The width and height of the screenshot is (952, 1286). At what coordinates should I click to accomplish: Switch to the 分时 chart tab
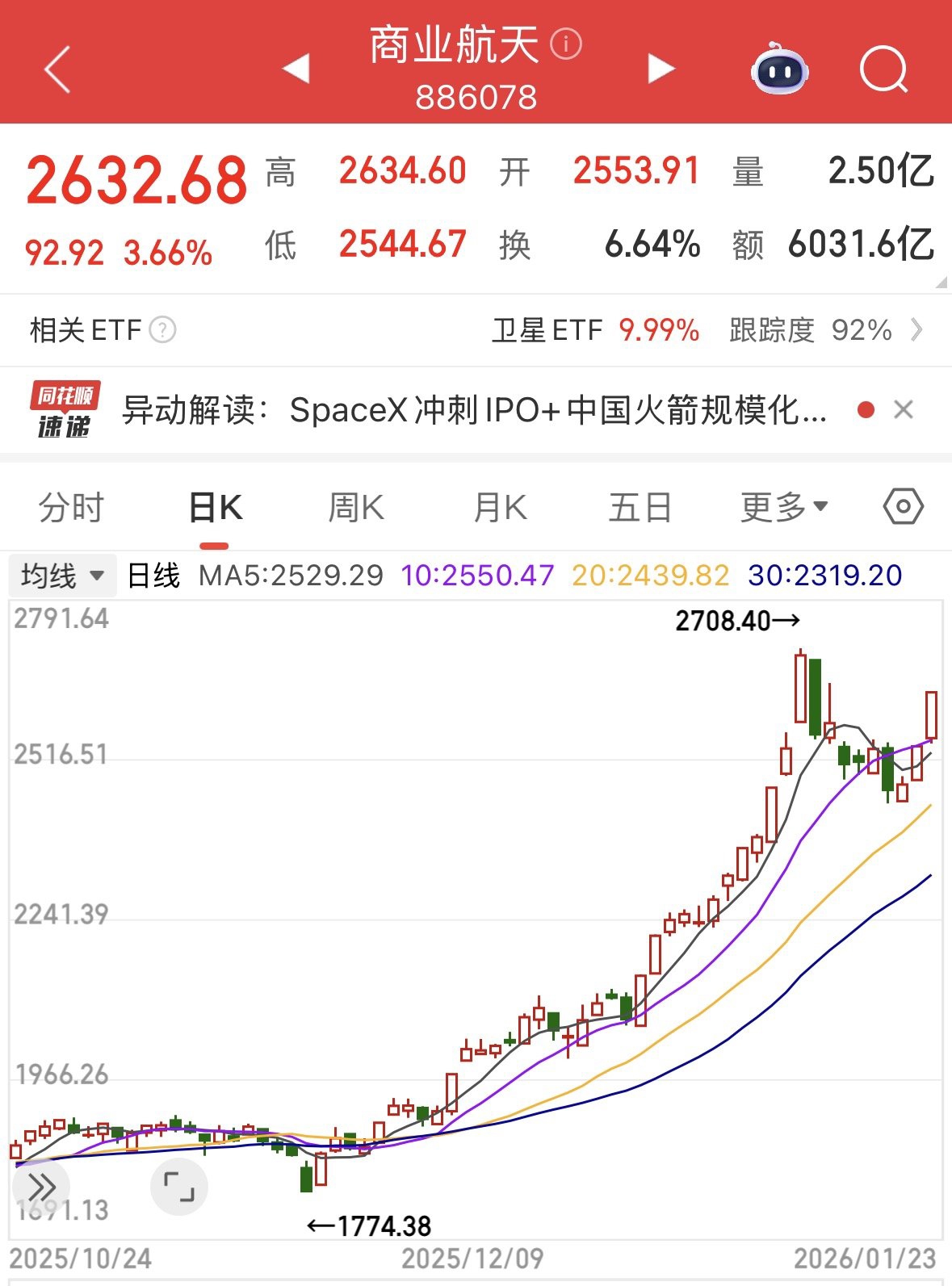71,508
